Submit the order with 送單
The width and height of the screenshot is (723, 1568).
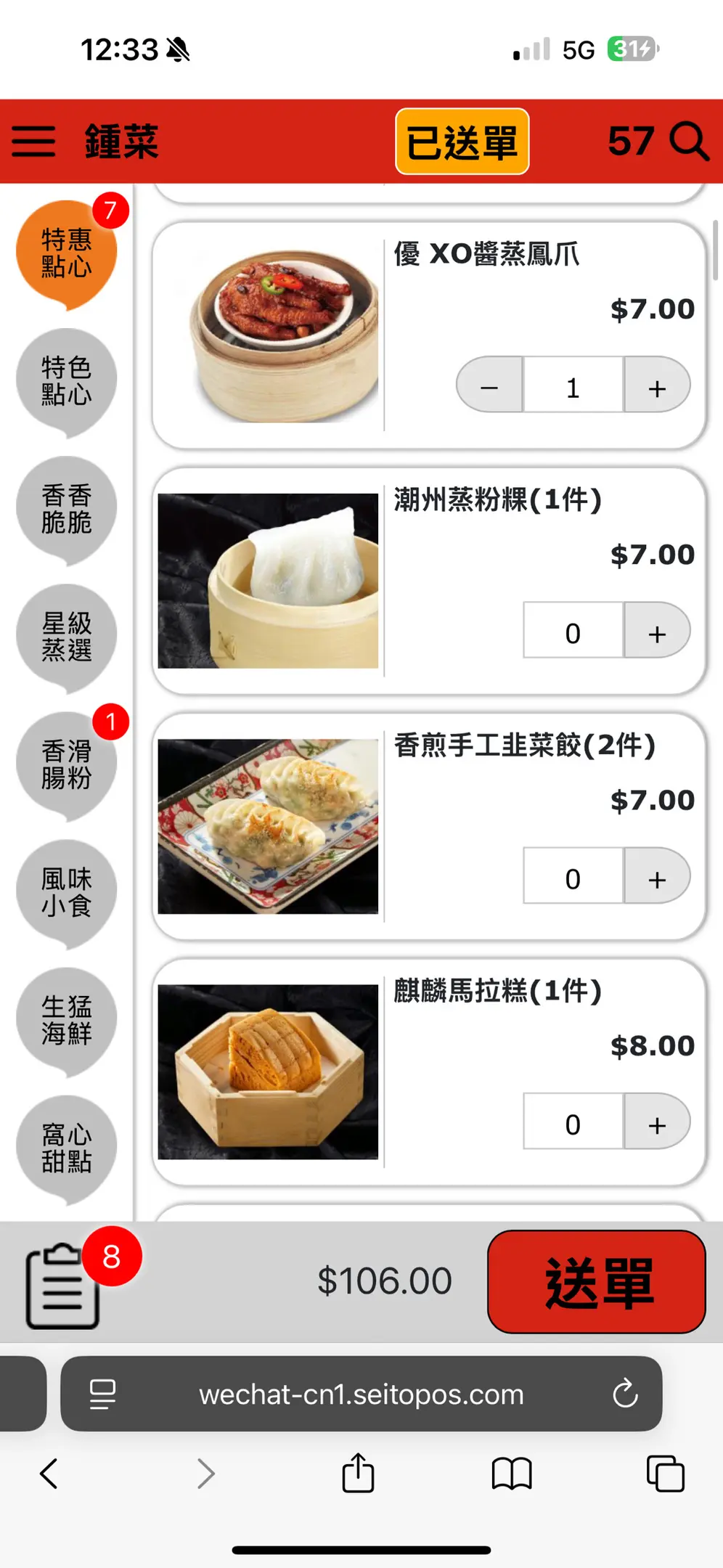point(596,1281)
